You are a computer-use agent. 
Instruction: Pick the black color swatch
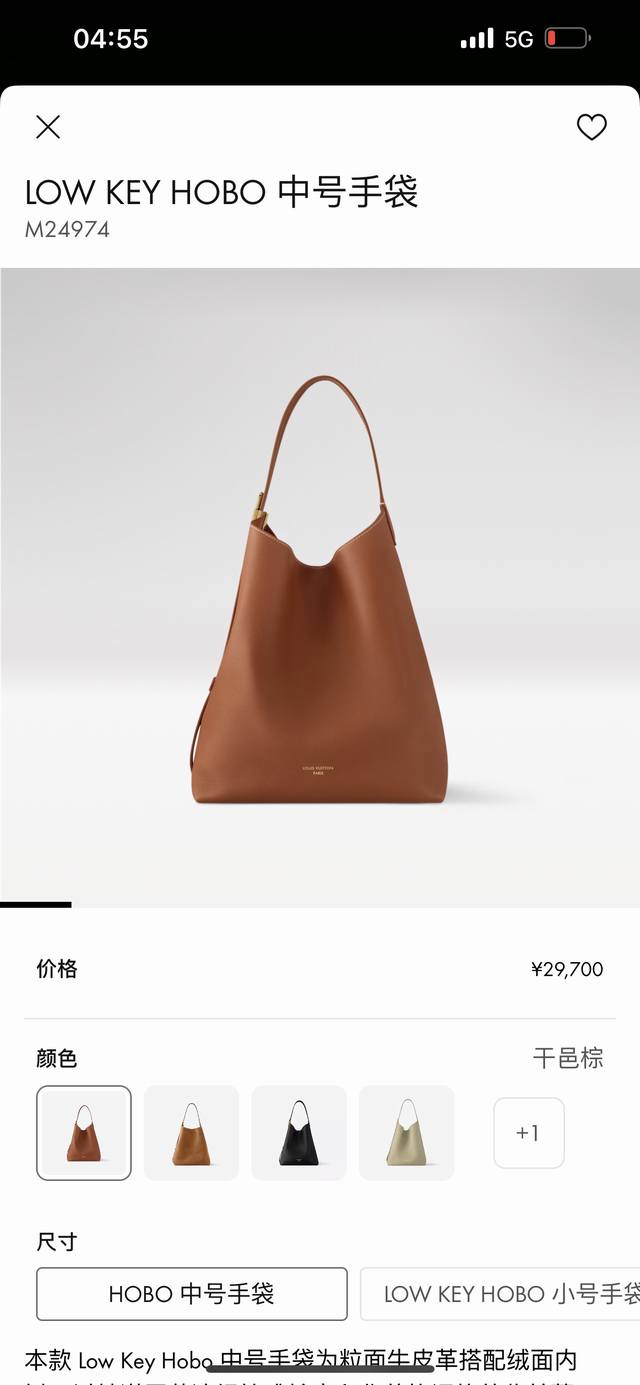[298, 1132]
